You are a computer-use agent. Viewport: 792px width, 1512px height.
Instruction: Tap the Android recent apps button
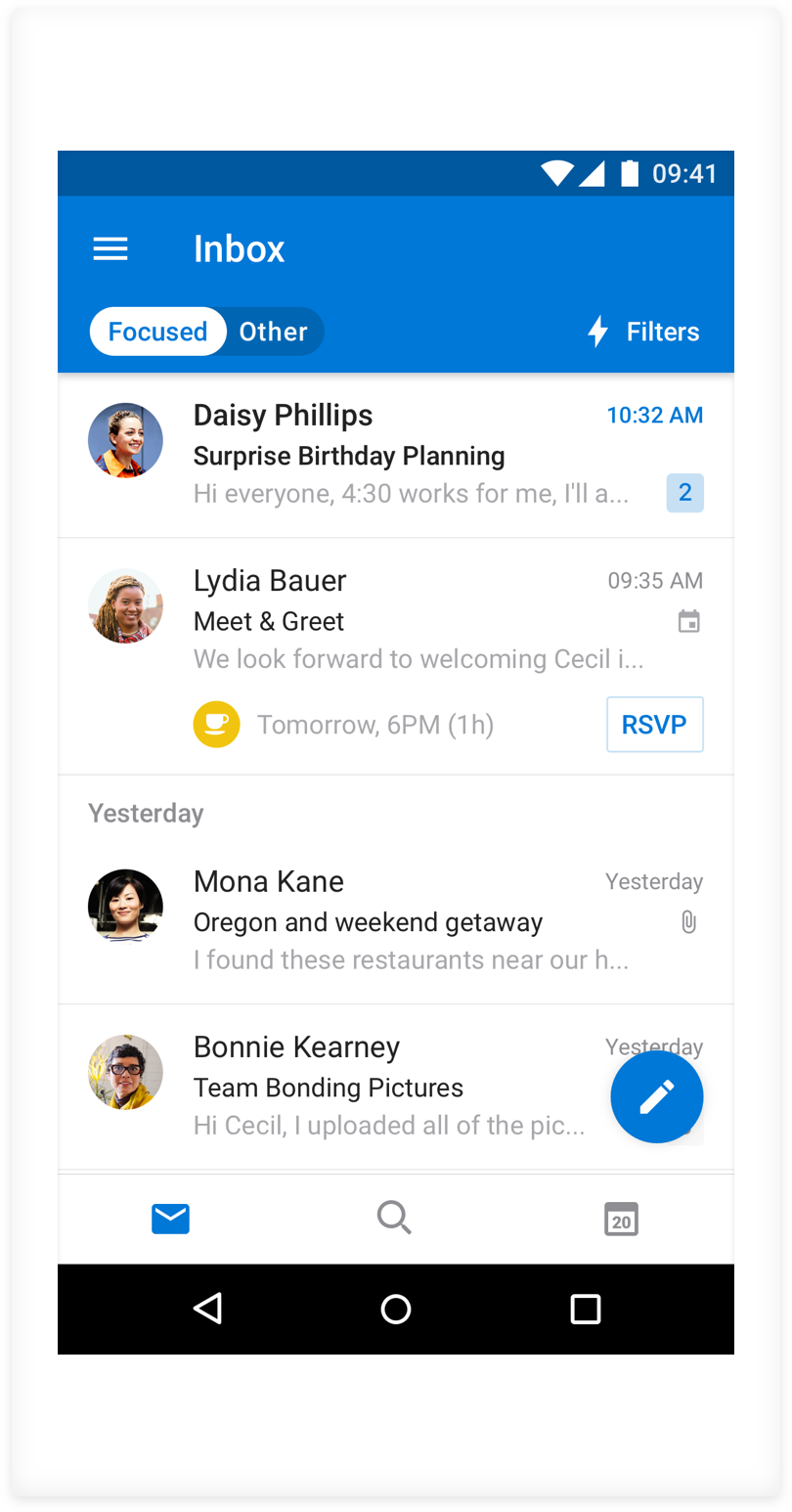pos(584,1309)
